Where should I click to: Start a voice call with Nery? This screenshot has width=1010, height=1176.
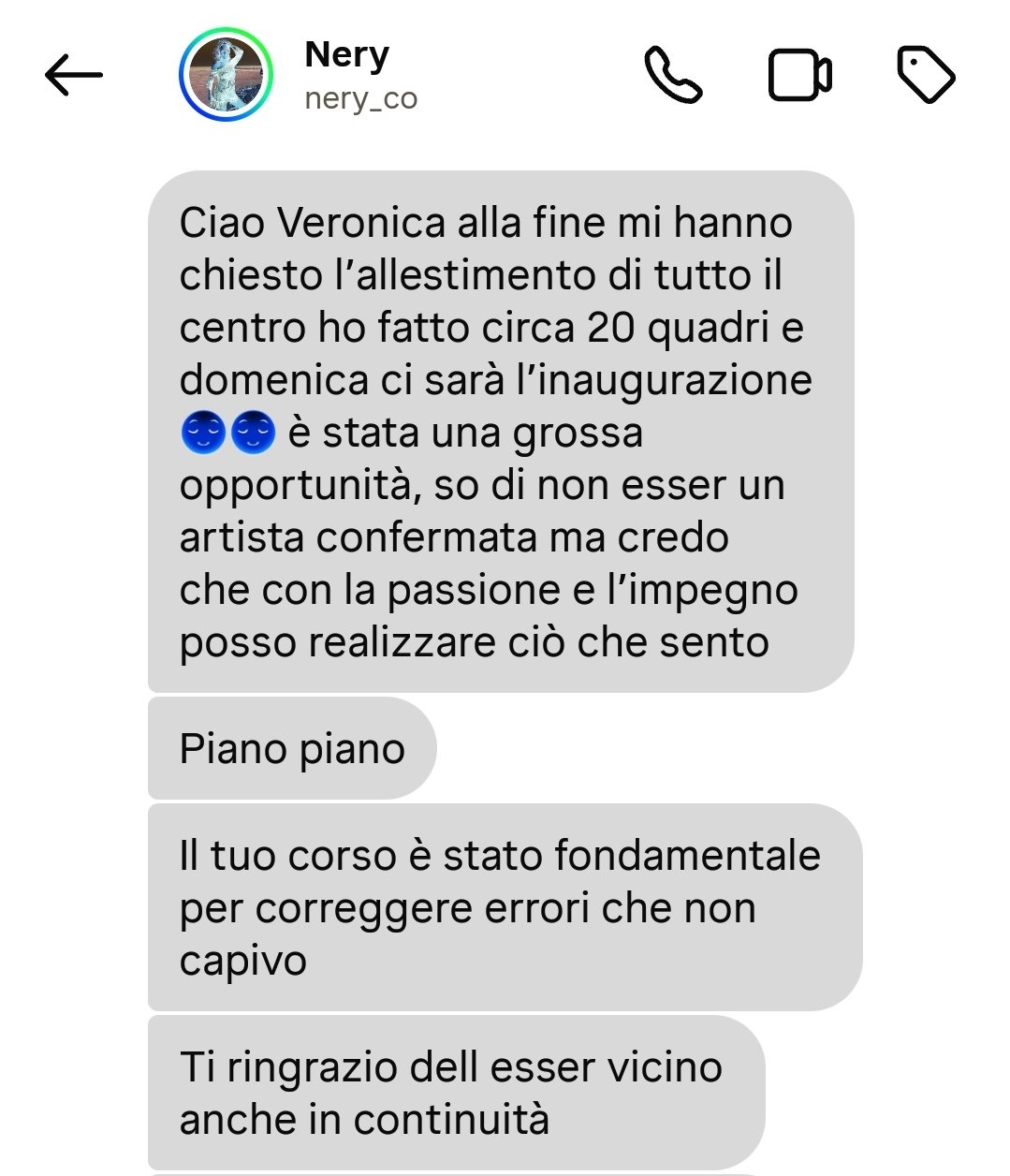coord(673,75)
